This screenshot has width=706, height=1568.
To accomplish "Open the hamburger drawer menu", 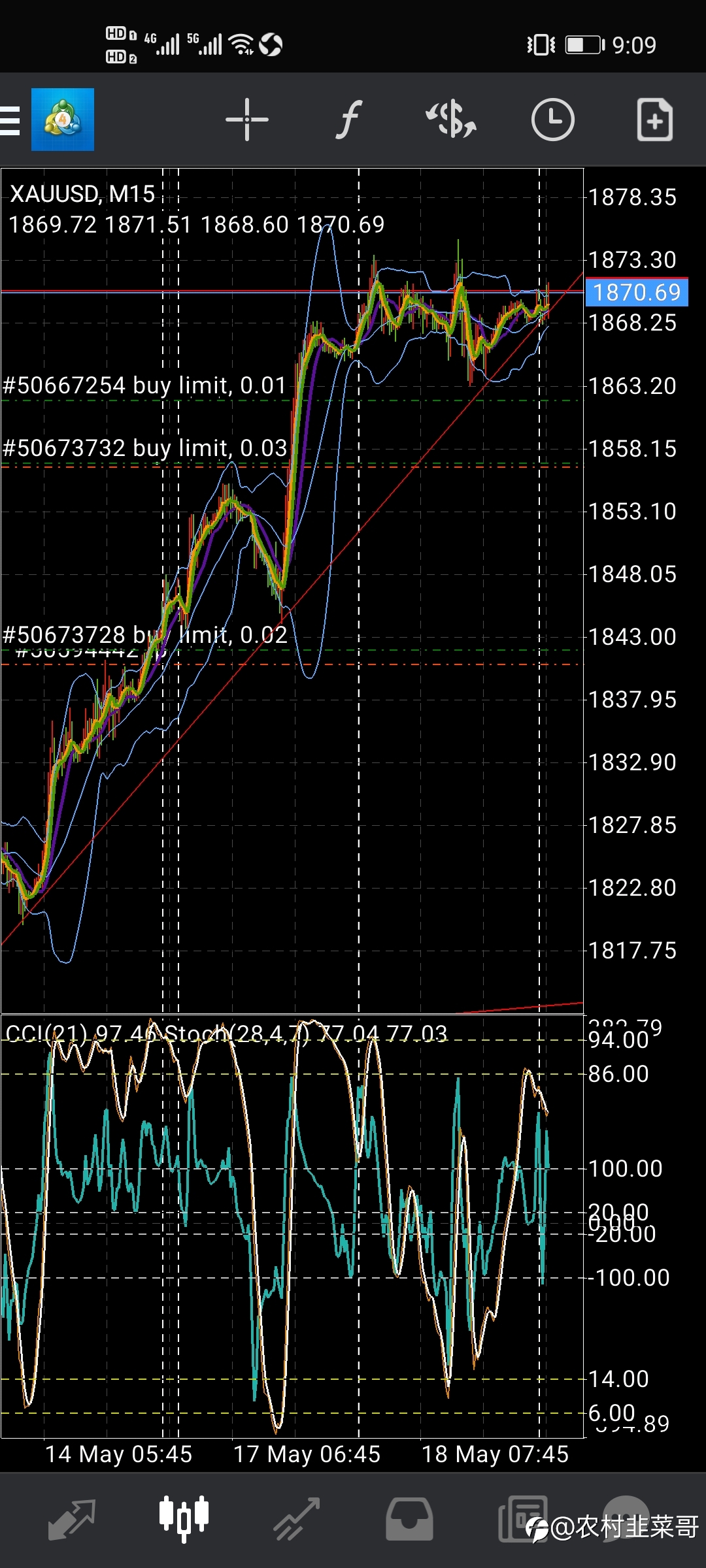I will (x=10, y=120).
